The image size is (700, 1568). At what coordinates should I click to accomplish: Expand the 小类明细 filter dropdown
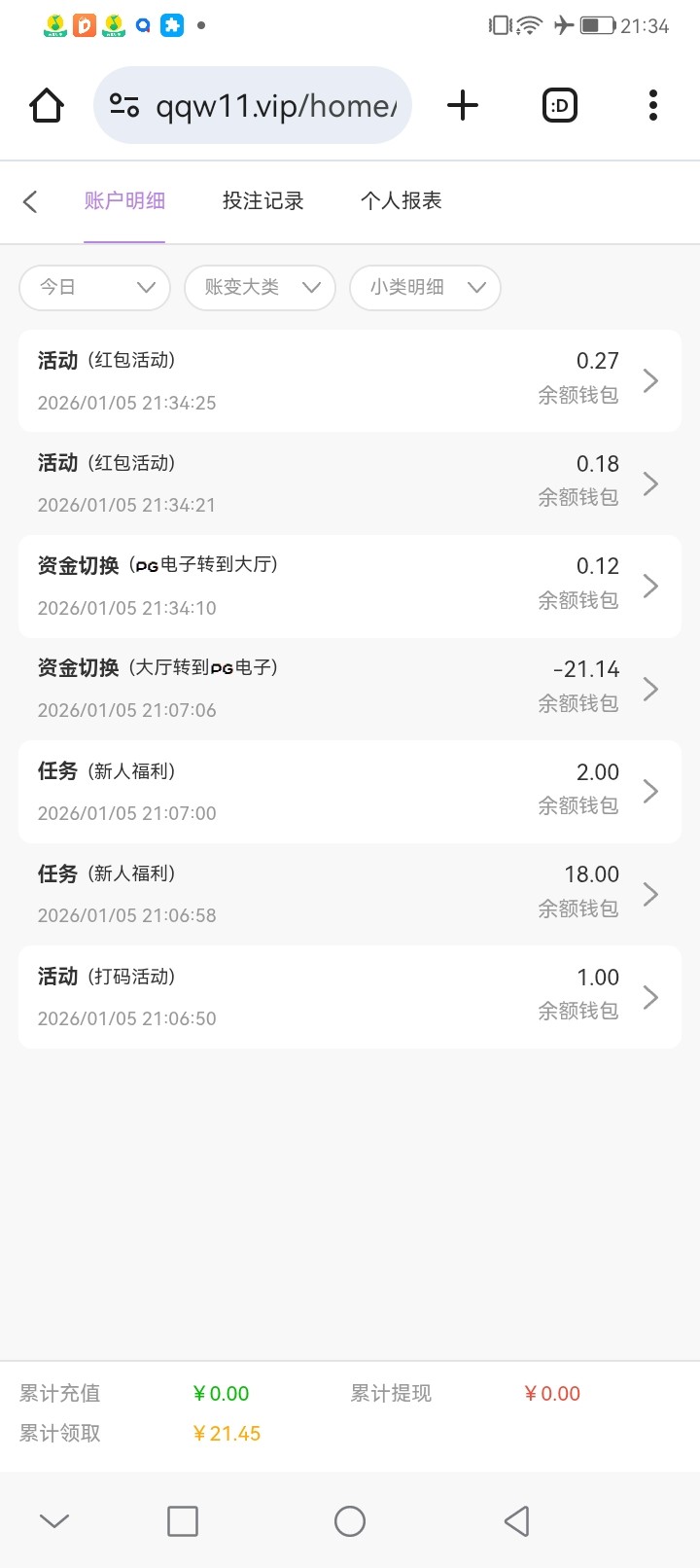click(426, 287)
